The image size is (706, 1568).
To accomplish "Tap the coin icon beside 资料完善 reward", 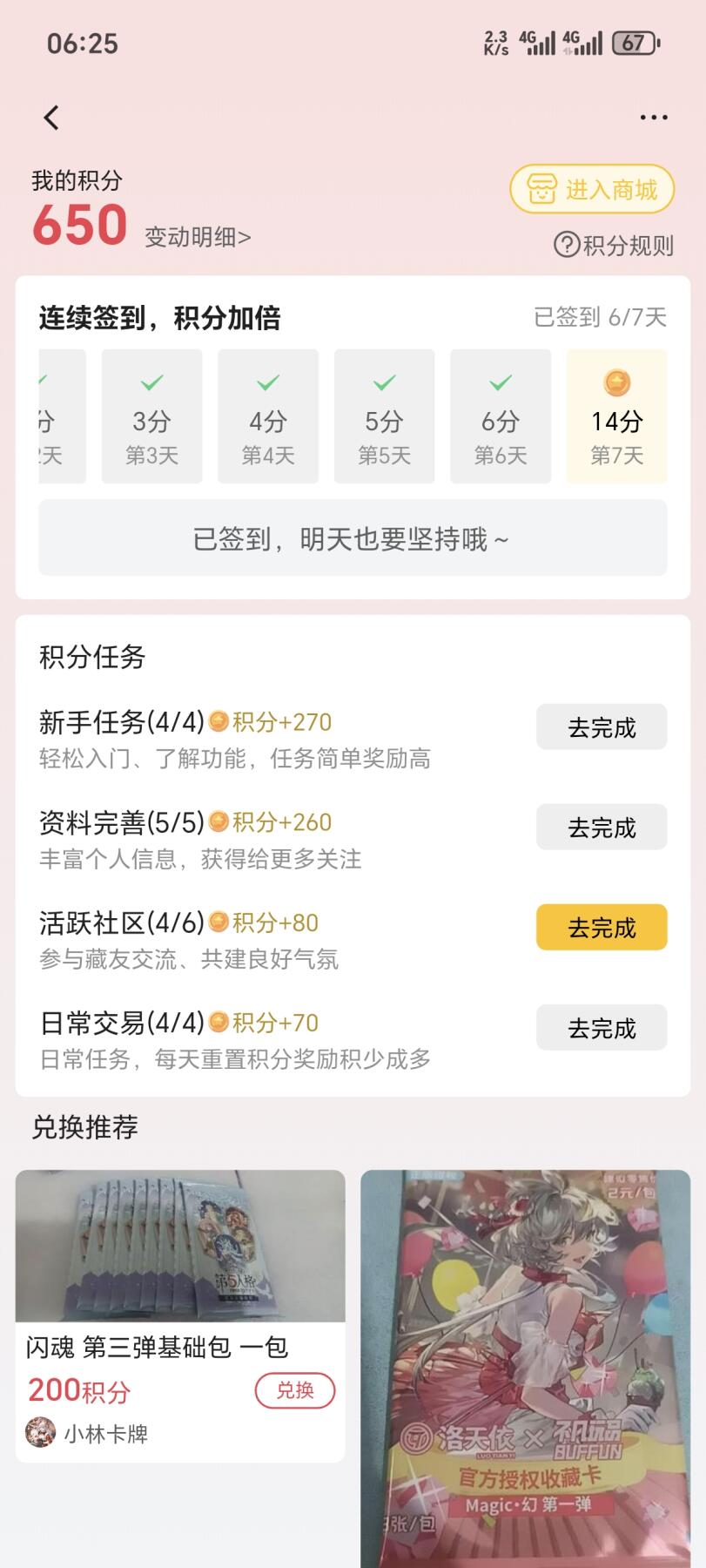I will [x=220, y=822].
